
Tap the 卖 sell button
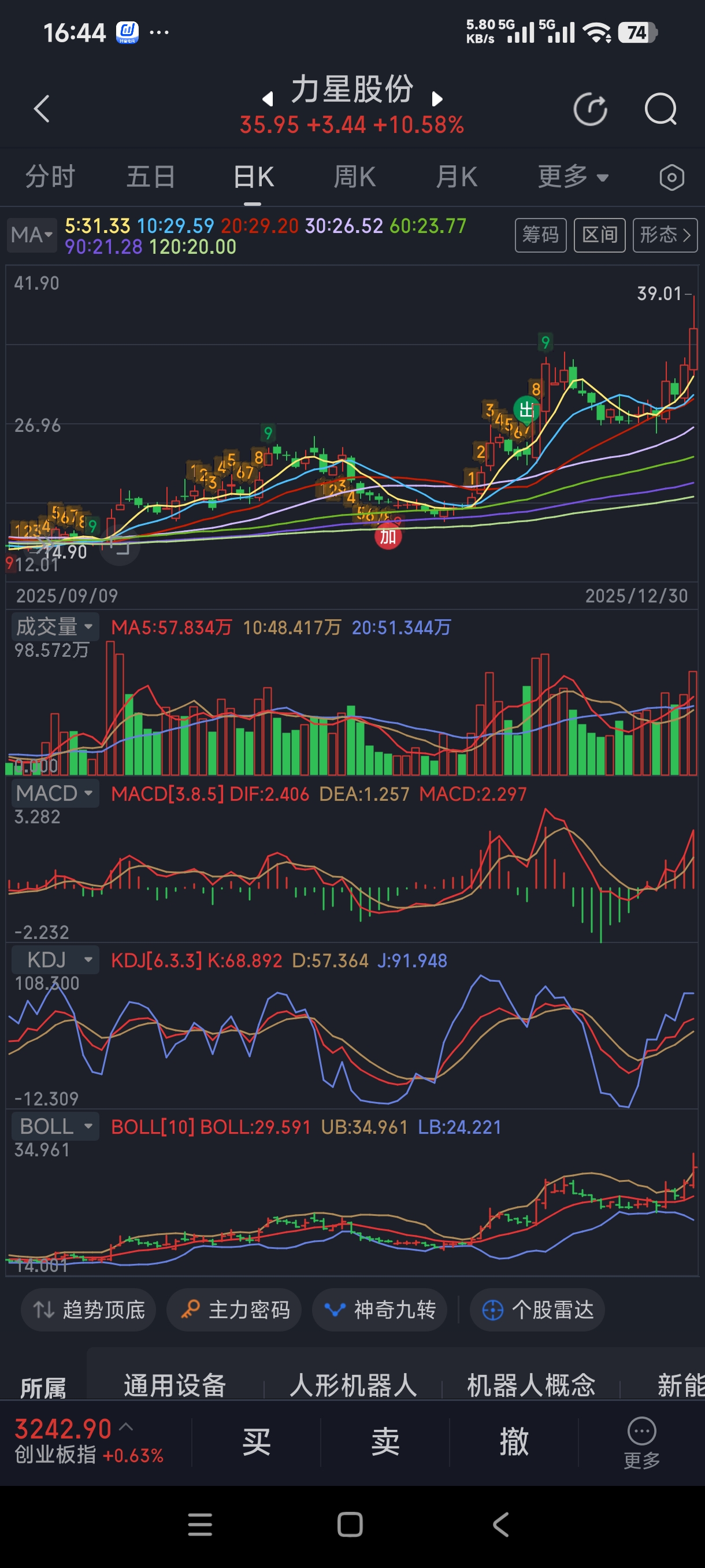click(x=385, y=1442)
